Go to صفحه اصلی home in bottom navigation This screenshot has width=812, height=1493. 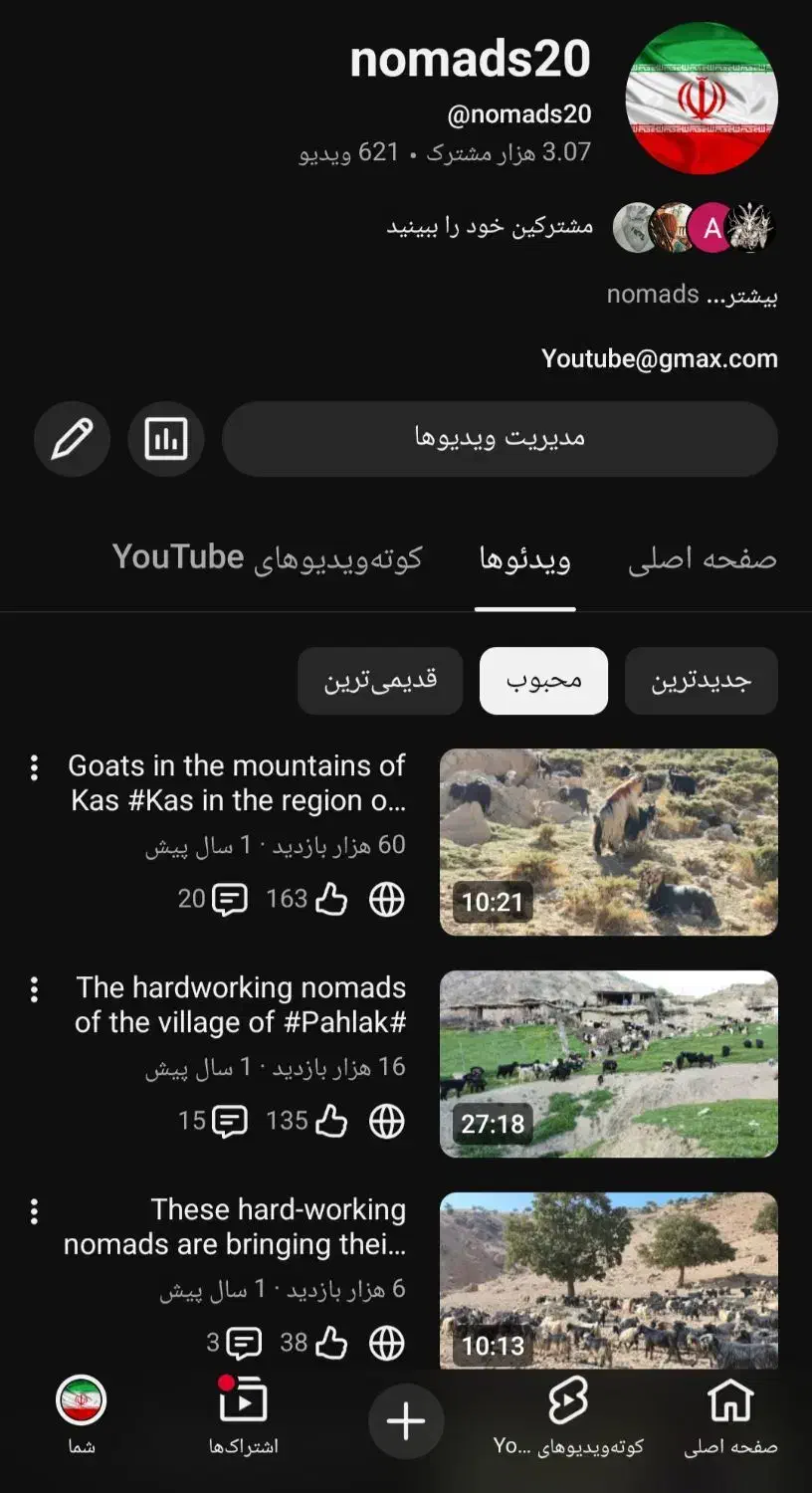pos(730,1417)
